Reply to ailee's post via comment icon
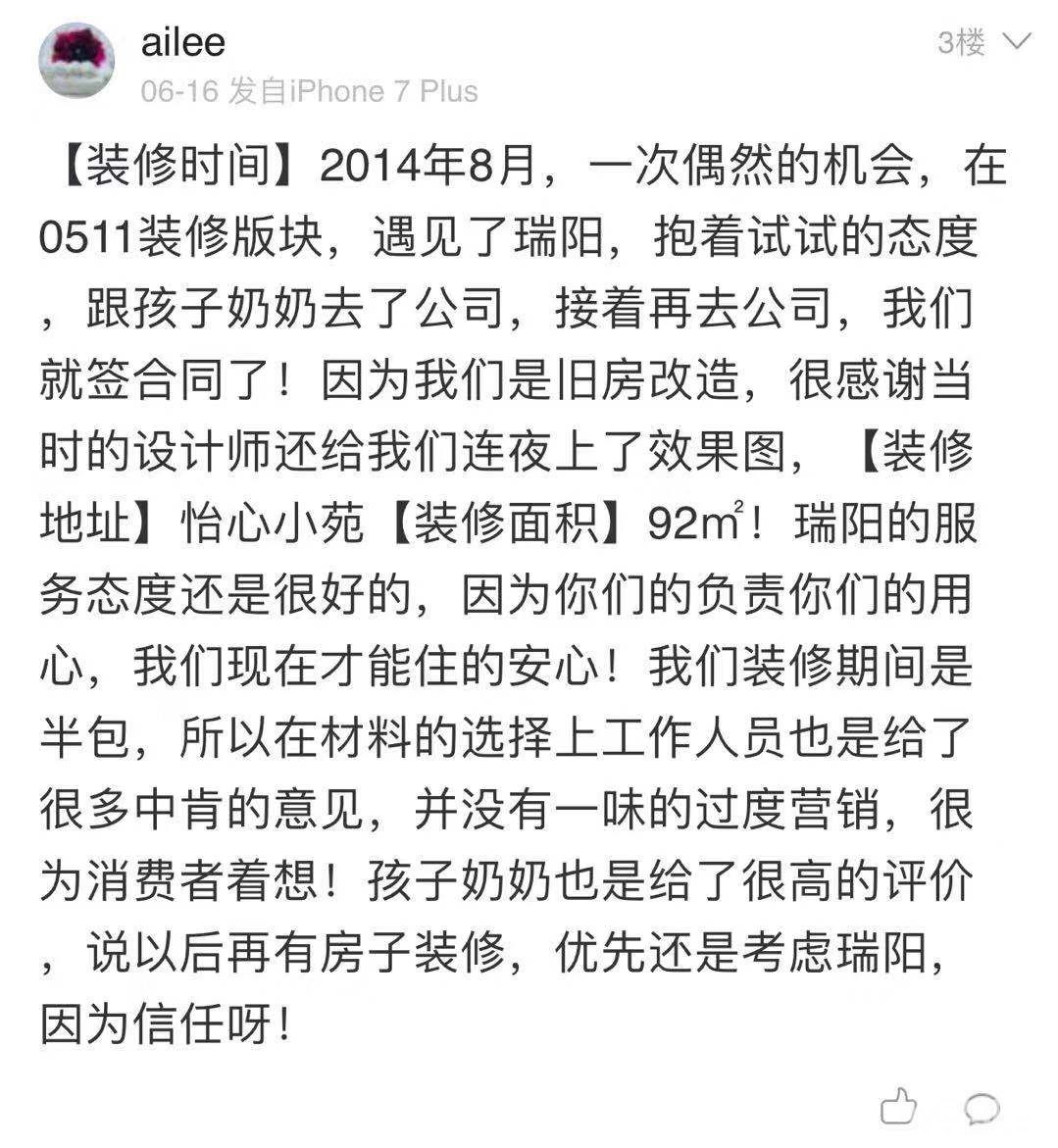This screenshot has width=1058, height=1148. [981, 1107]
